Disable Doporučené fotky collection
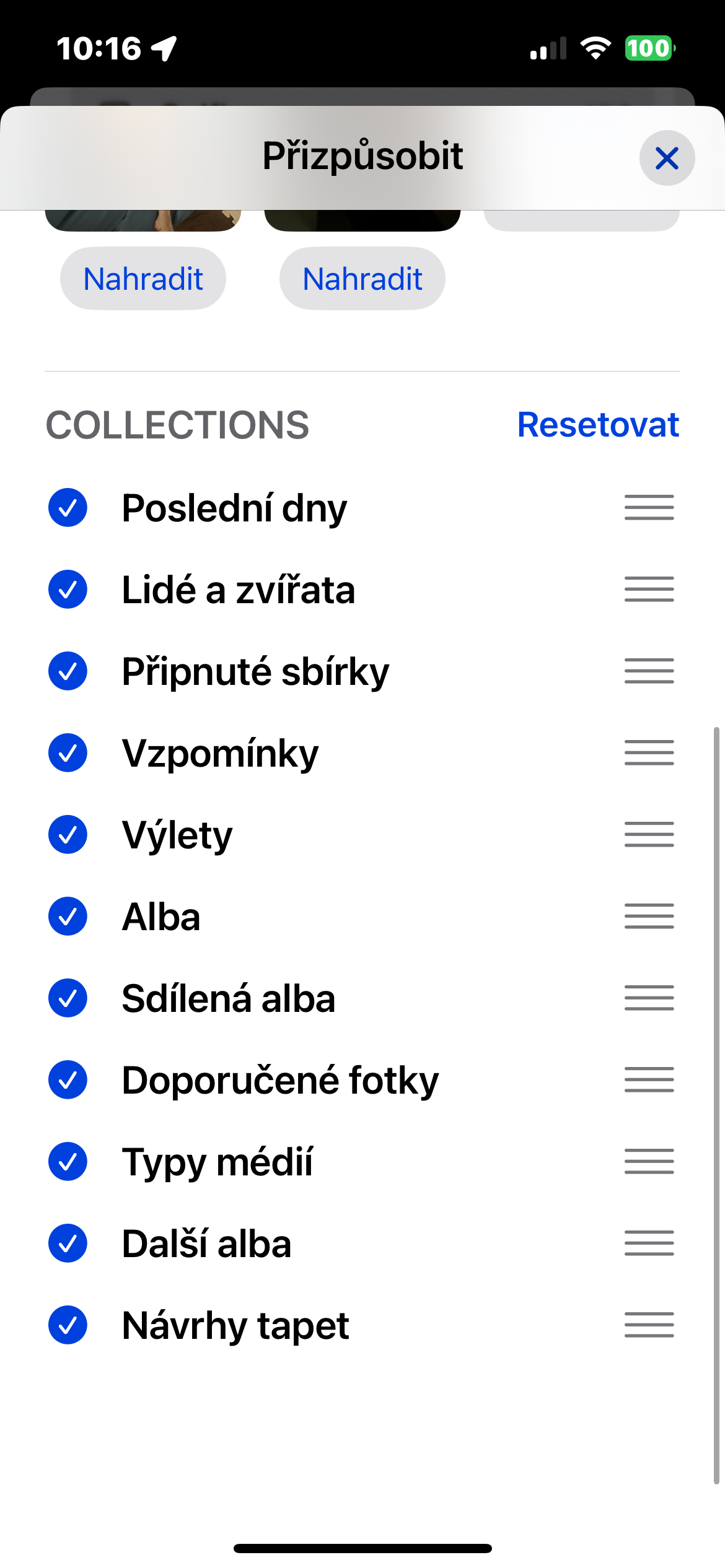 click(x=68, y=1080)
